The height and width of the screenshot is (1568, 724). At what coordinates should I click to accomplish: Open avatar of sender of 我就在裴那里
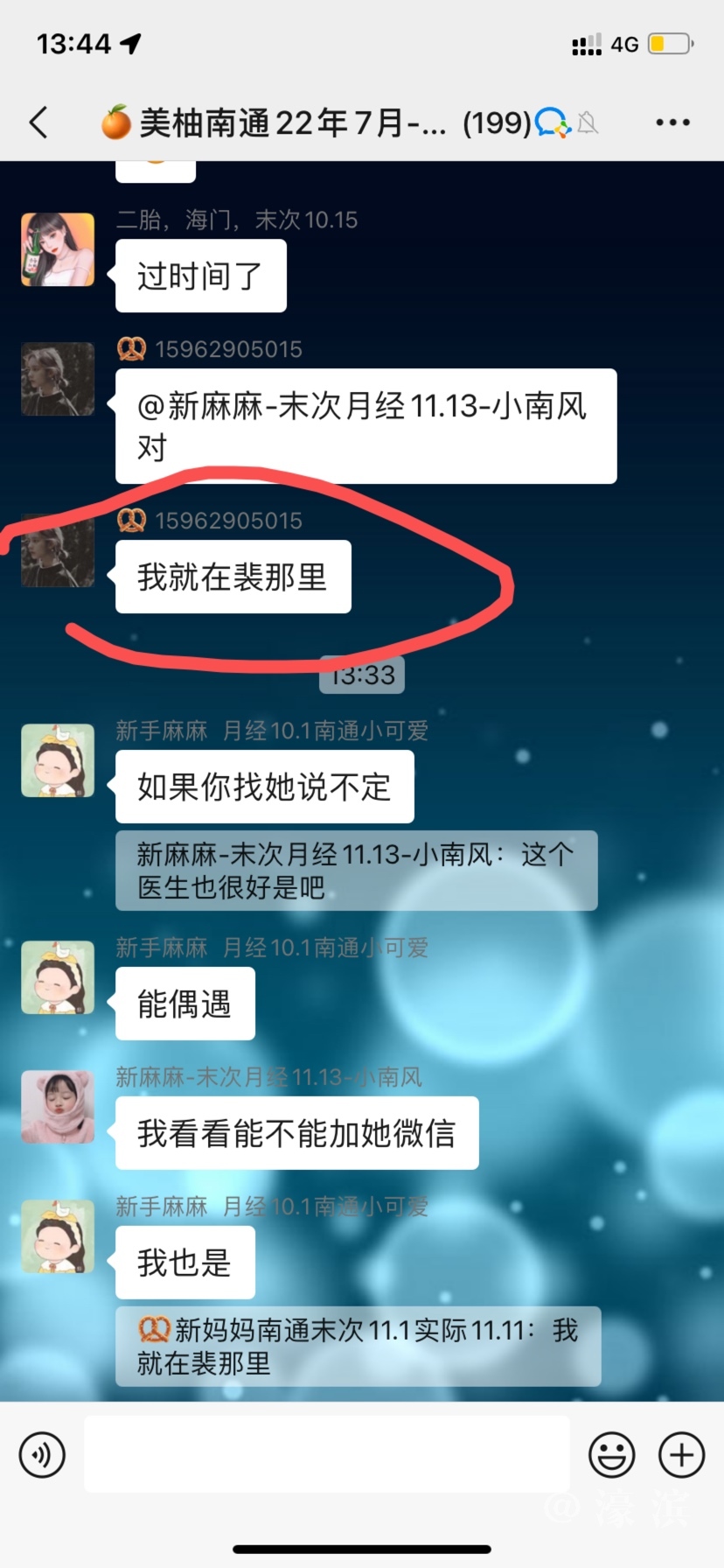click(58, 550)
